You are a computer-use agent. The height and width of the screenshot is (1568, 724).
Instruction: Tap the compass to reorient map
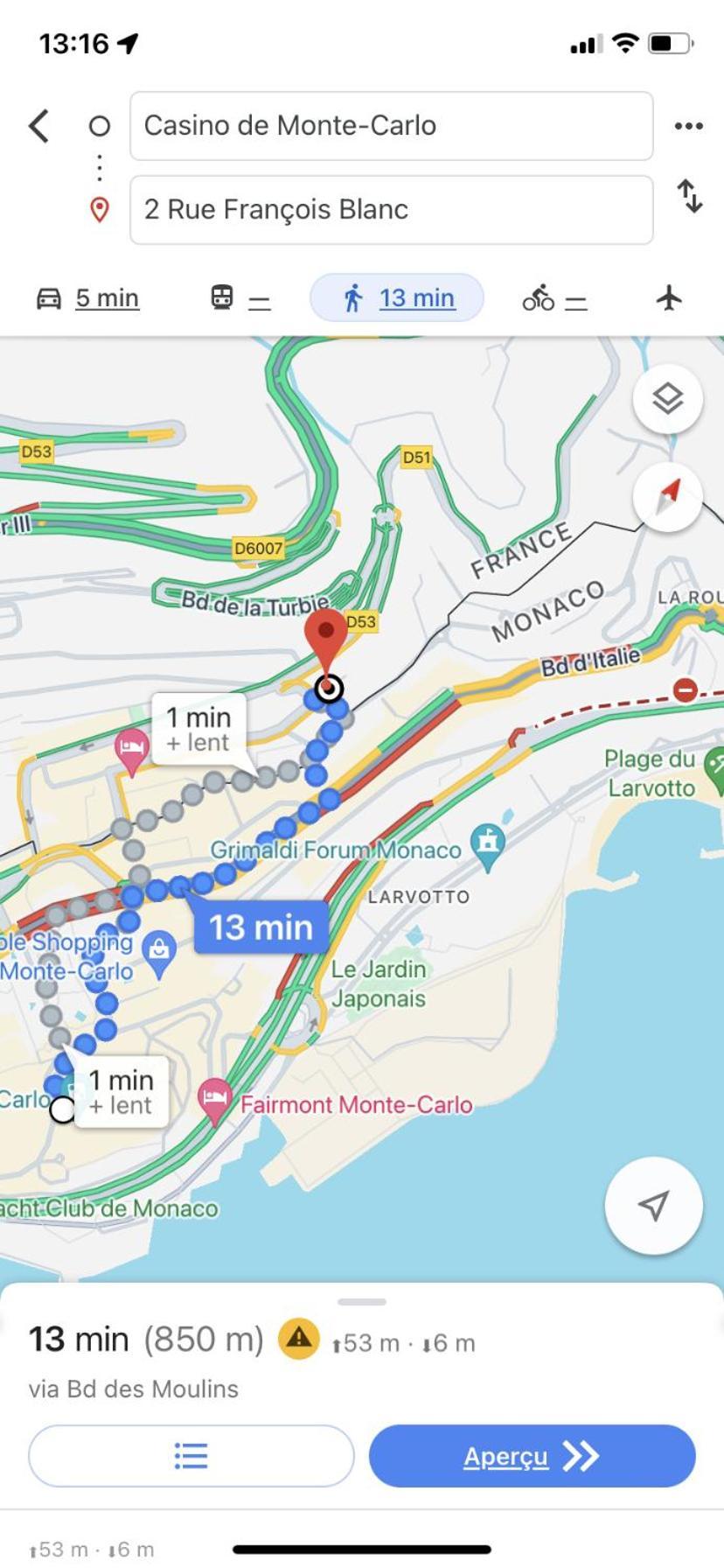click(x=667, y=496)
